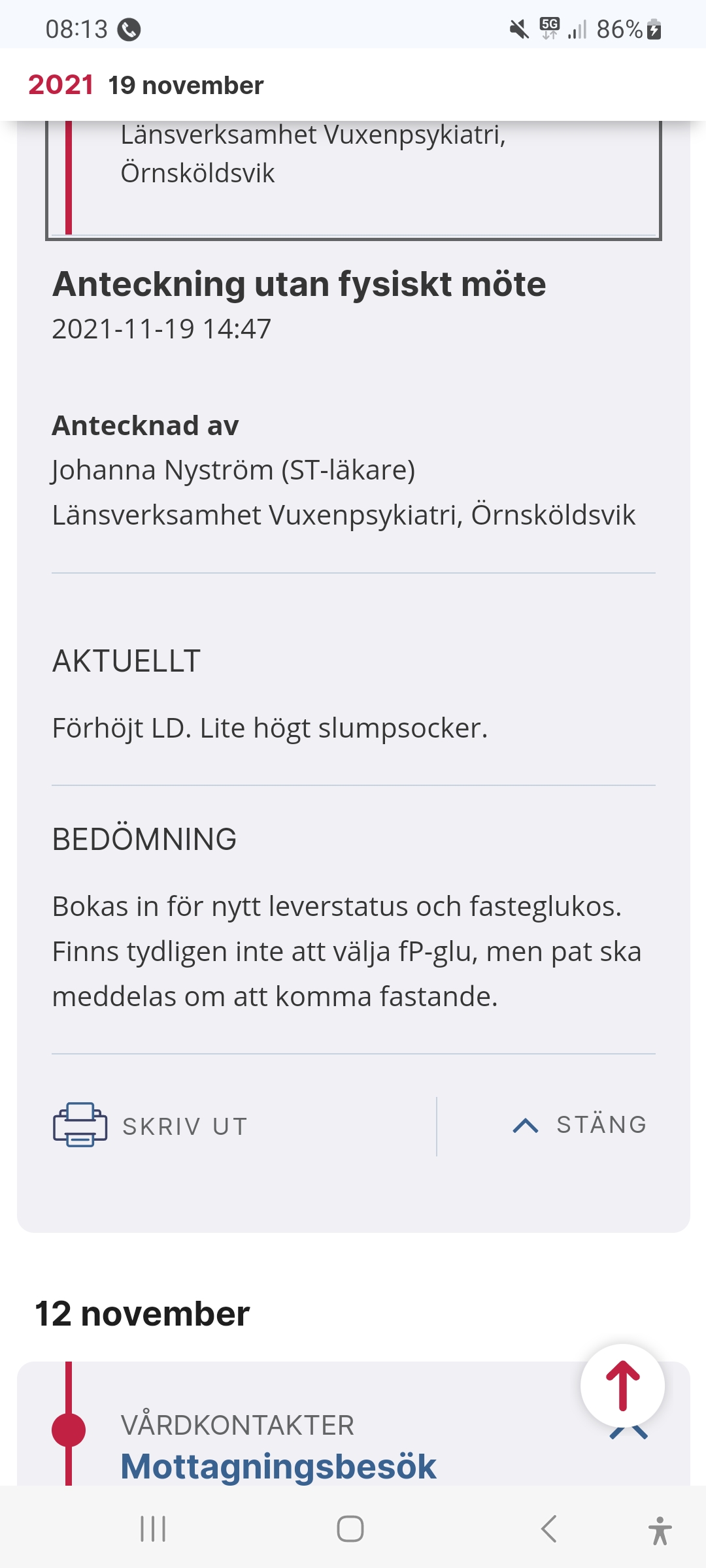This screenshot has width=706, height=1568.
Task: Collapse the note with Stäng
Action: [x=580, y=1125]
